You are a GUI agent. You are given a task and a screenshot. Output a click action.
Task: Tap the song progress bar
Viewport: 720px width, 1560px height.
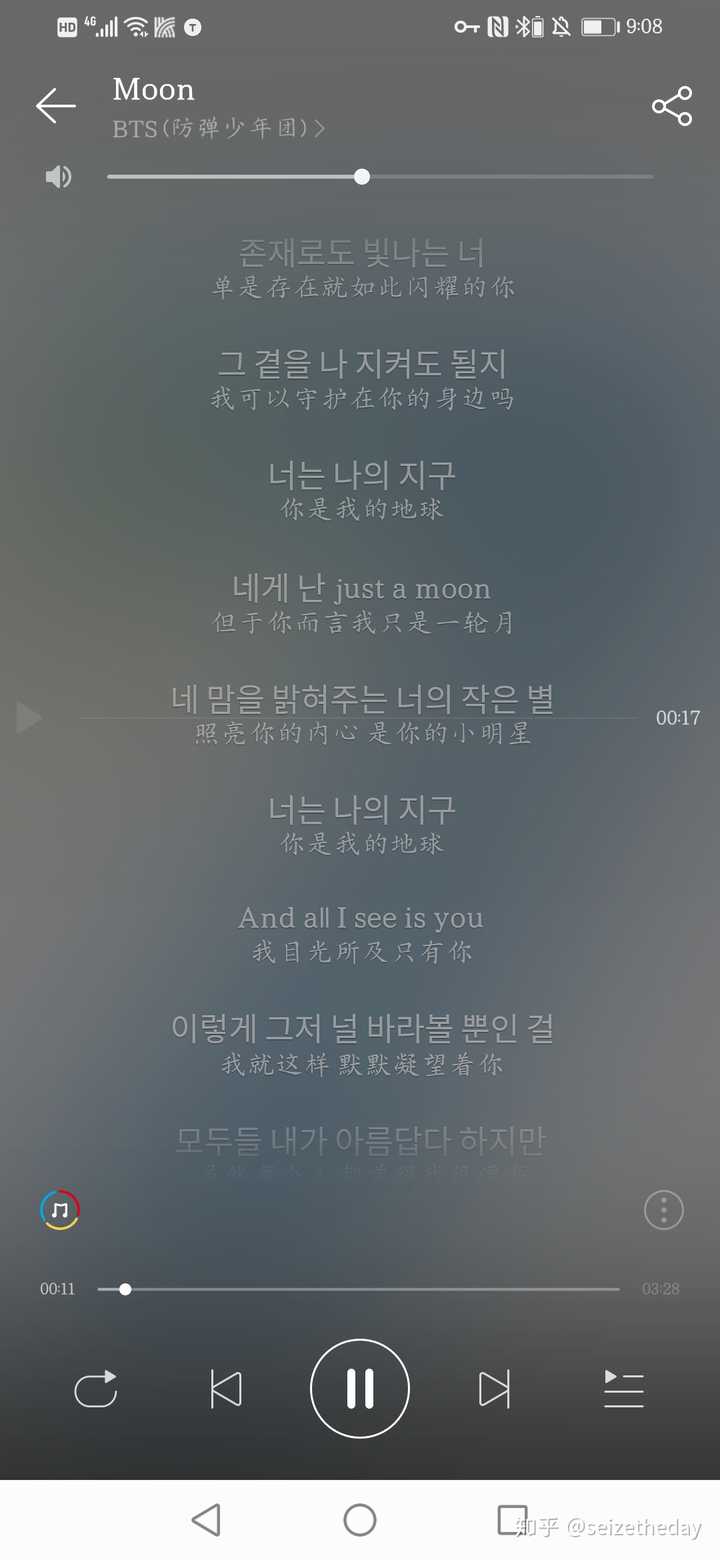(358, 1289)
